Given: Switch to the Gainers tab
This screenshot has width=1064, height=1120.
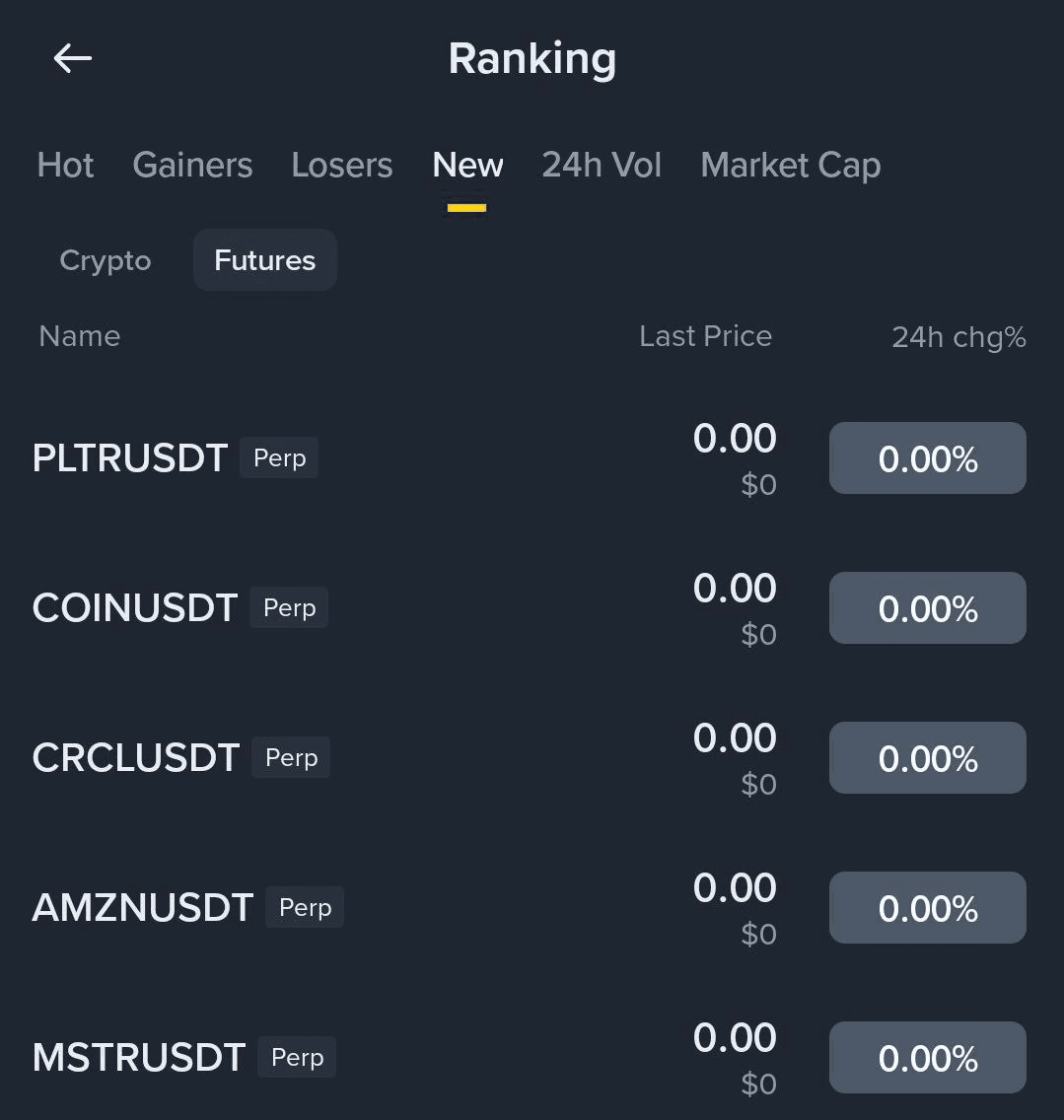Looking at the screenshot, I should (x=192, y=165).
